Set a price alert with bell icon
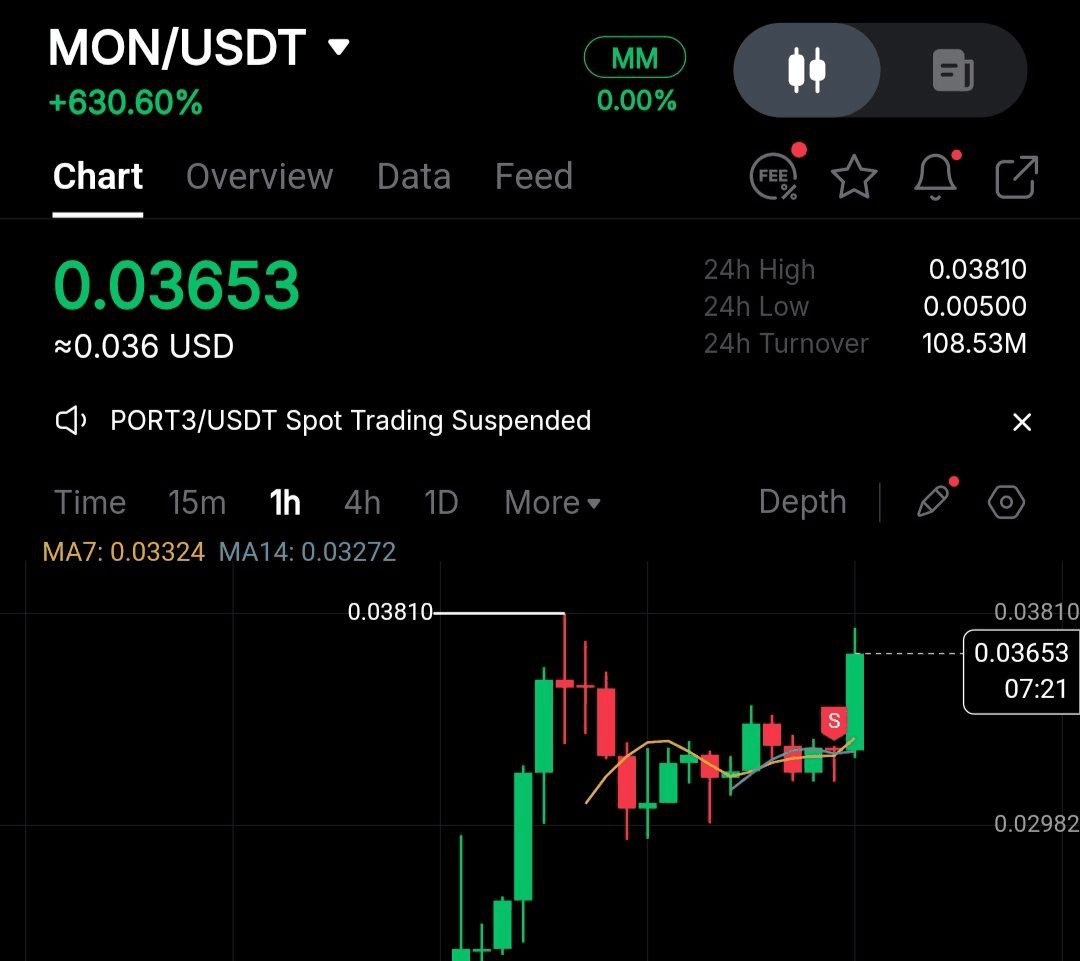Viewport: 1080px width, 961px height. click(936, 178)
